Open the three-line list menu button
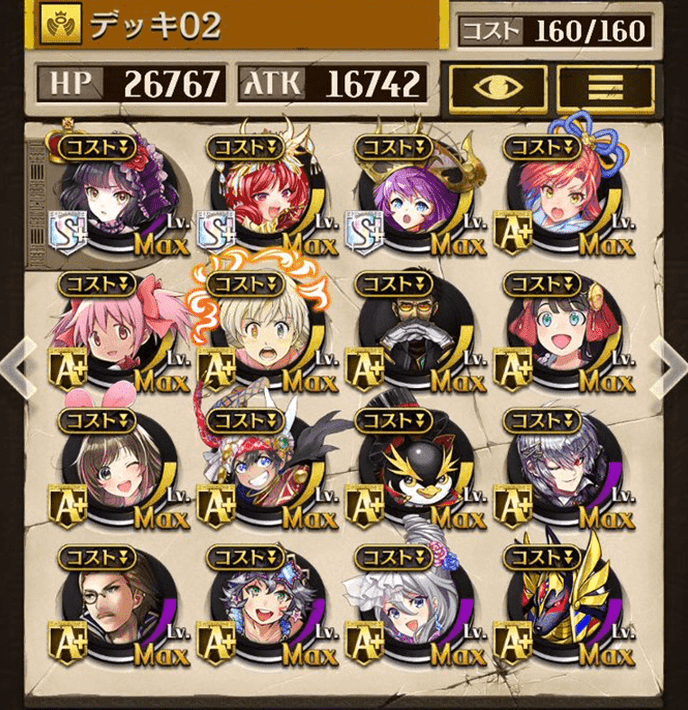 [605, 87]
